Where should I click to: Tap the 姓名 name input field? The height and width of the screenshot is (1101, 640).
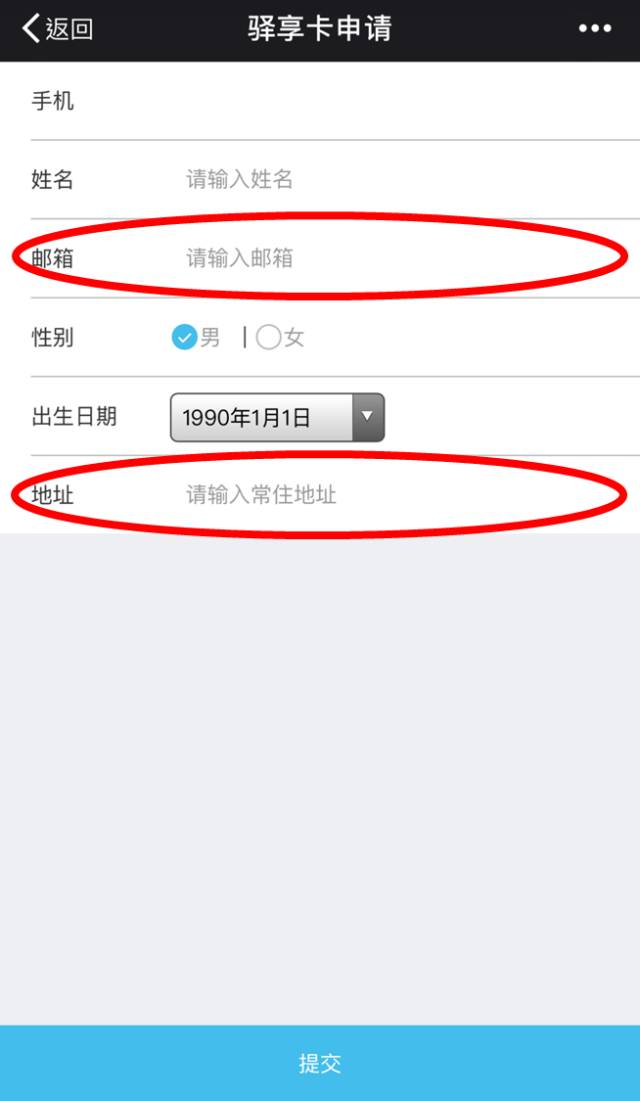(407, 180)
